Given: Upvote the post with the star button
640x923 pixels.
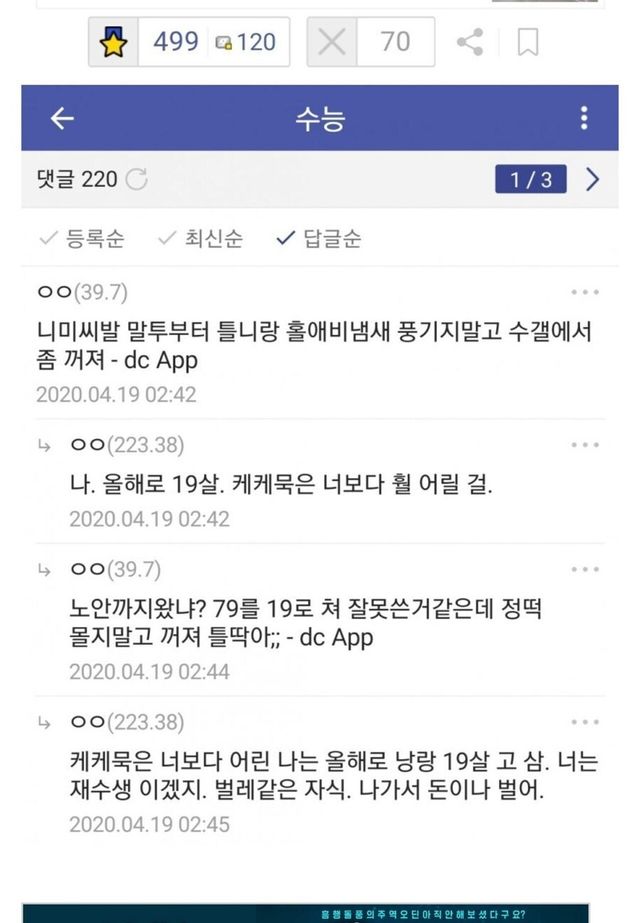Looking at the screenshot, I should [115, 43].
